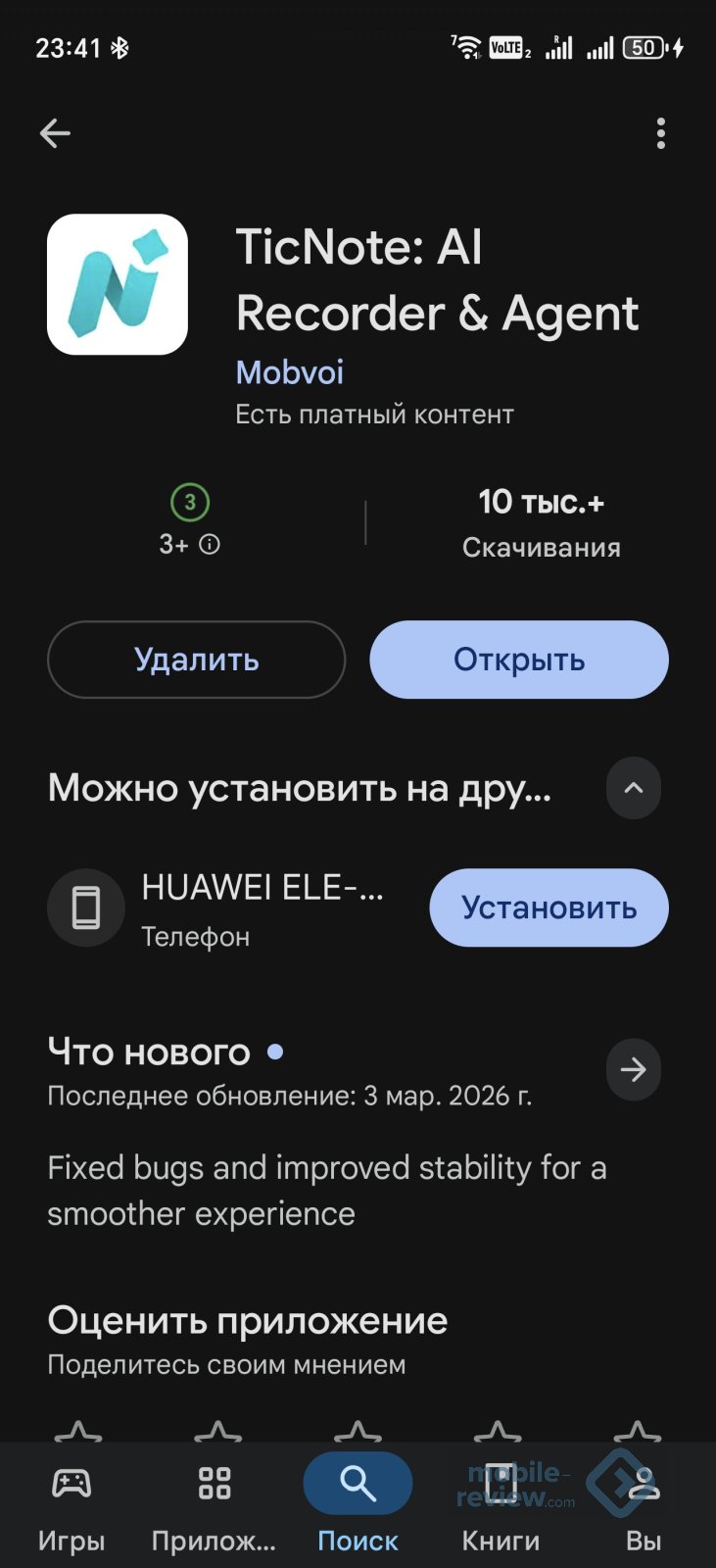Viewport: 716px width, 1568px height.
Task: Open the three-dot overflow menu
Action: [661, 133]
